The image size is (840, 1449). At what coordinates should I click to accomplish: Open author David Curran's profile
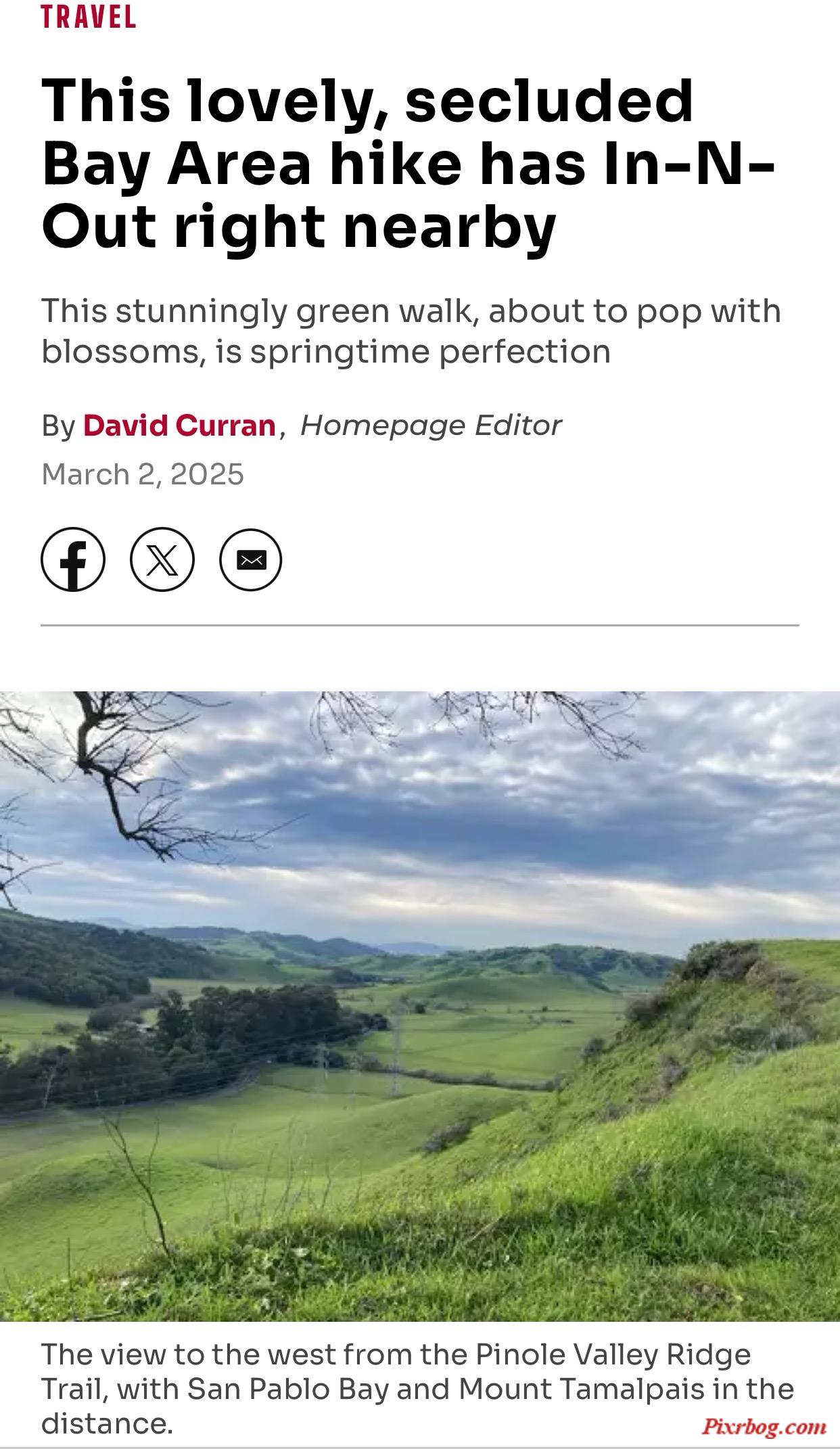point(179,425)
